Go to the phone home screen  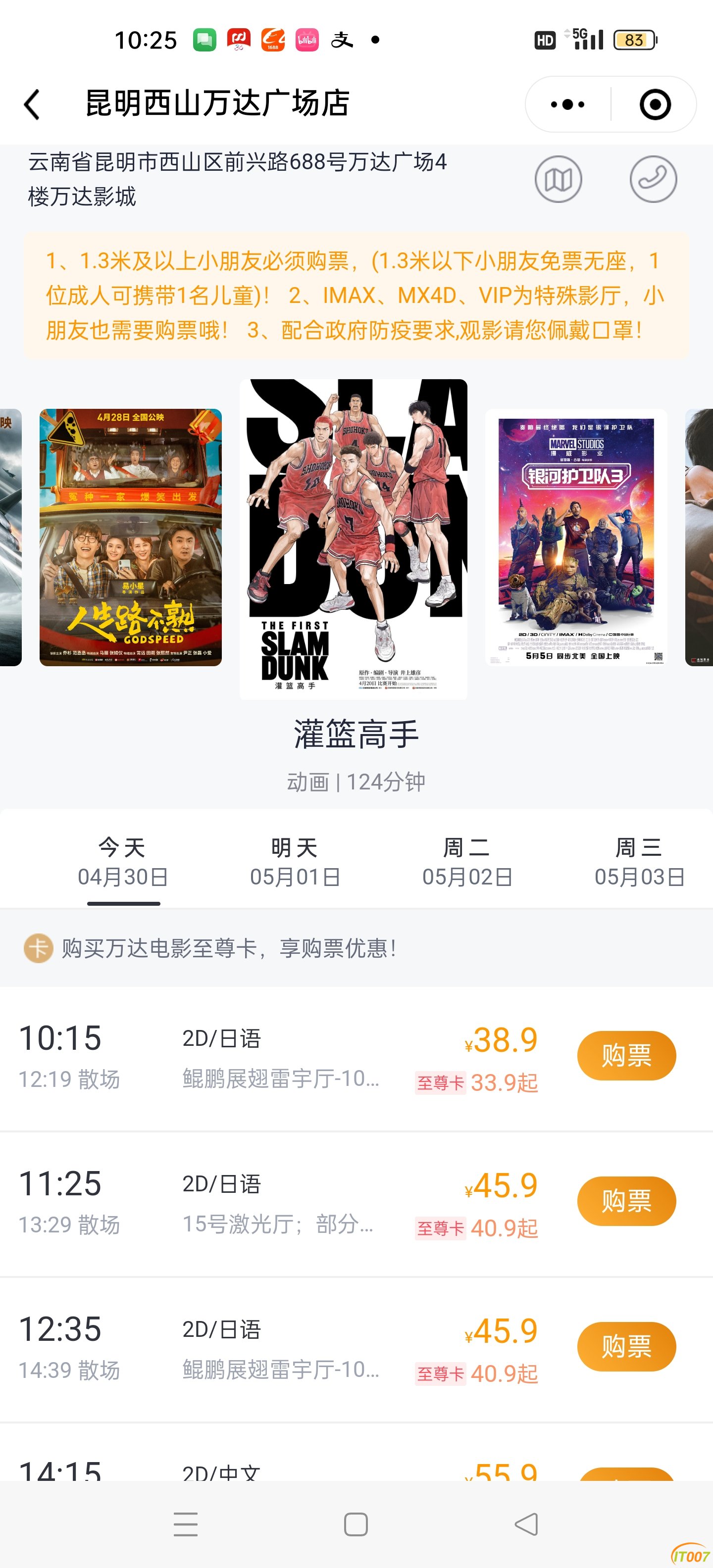pyautogui.click(x=356, y=1524)
